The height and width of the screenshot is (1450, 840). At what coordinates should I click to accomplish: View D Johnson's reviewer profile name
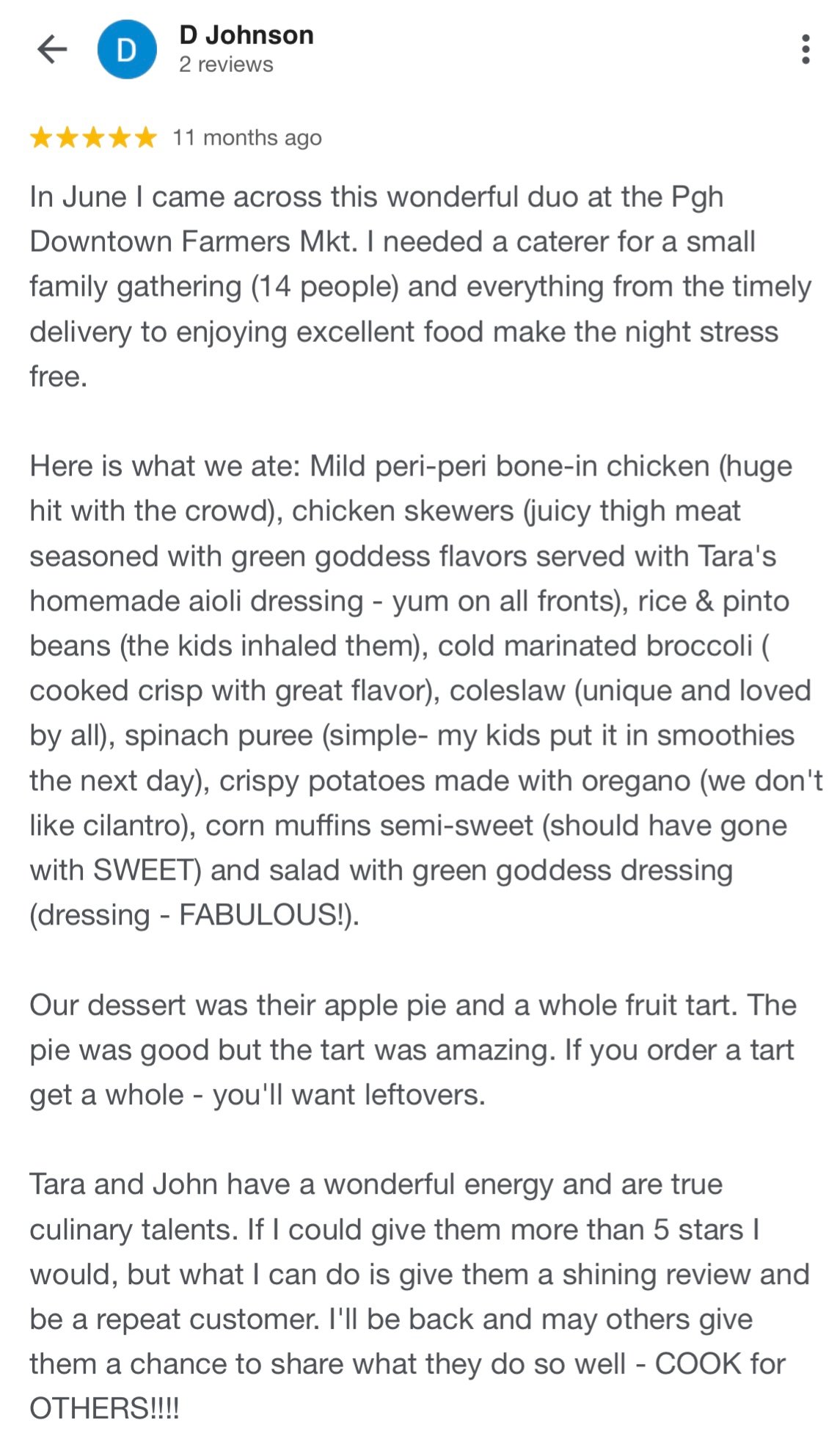[246, 34]
